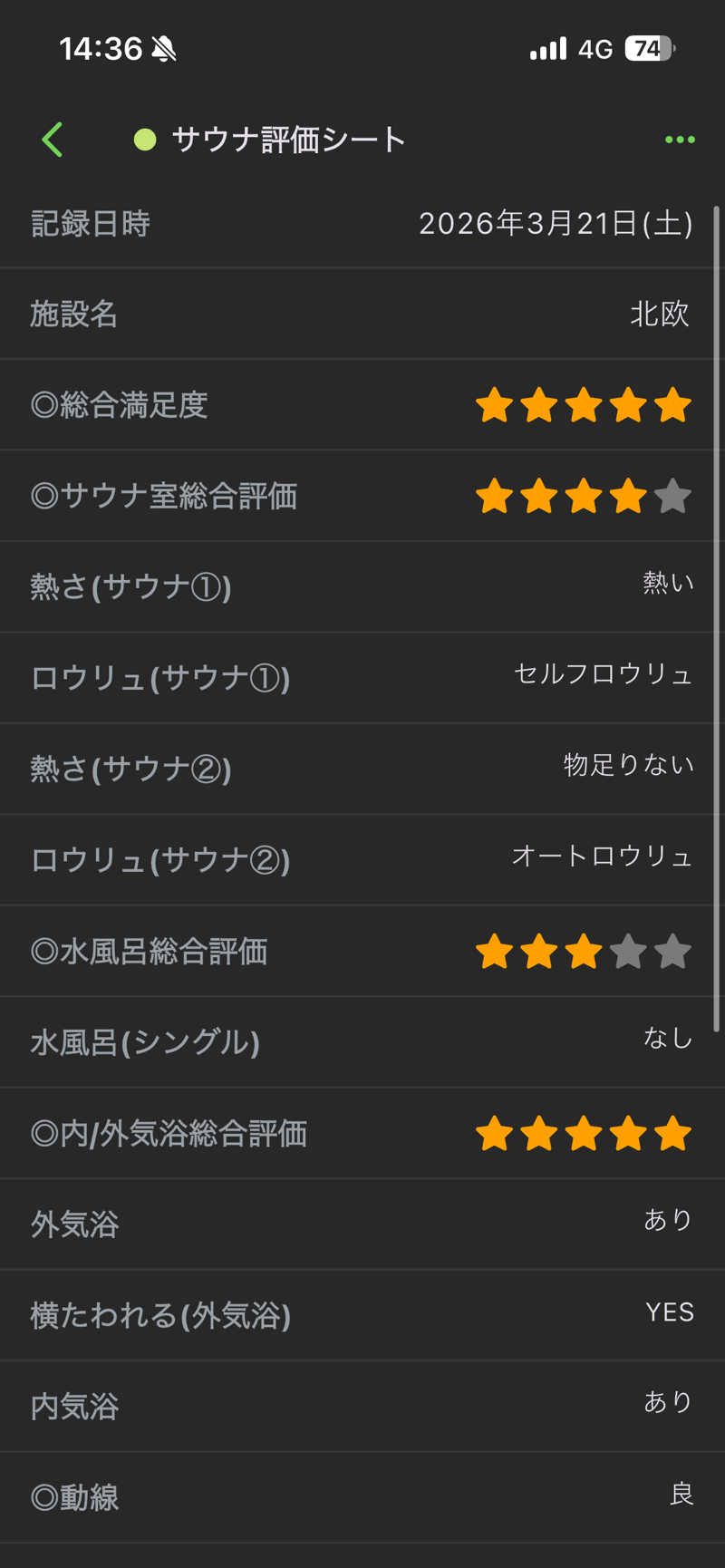
Task: Open the three-dot overflow menu
Action: pos(680,140)
